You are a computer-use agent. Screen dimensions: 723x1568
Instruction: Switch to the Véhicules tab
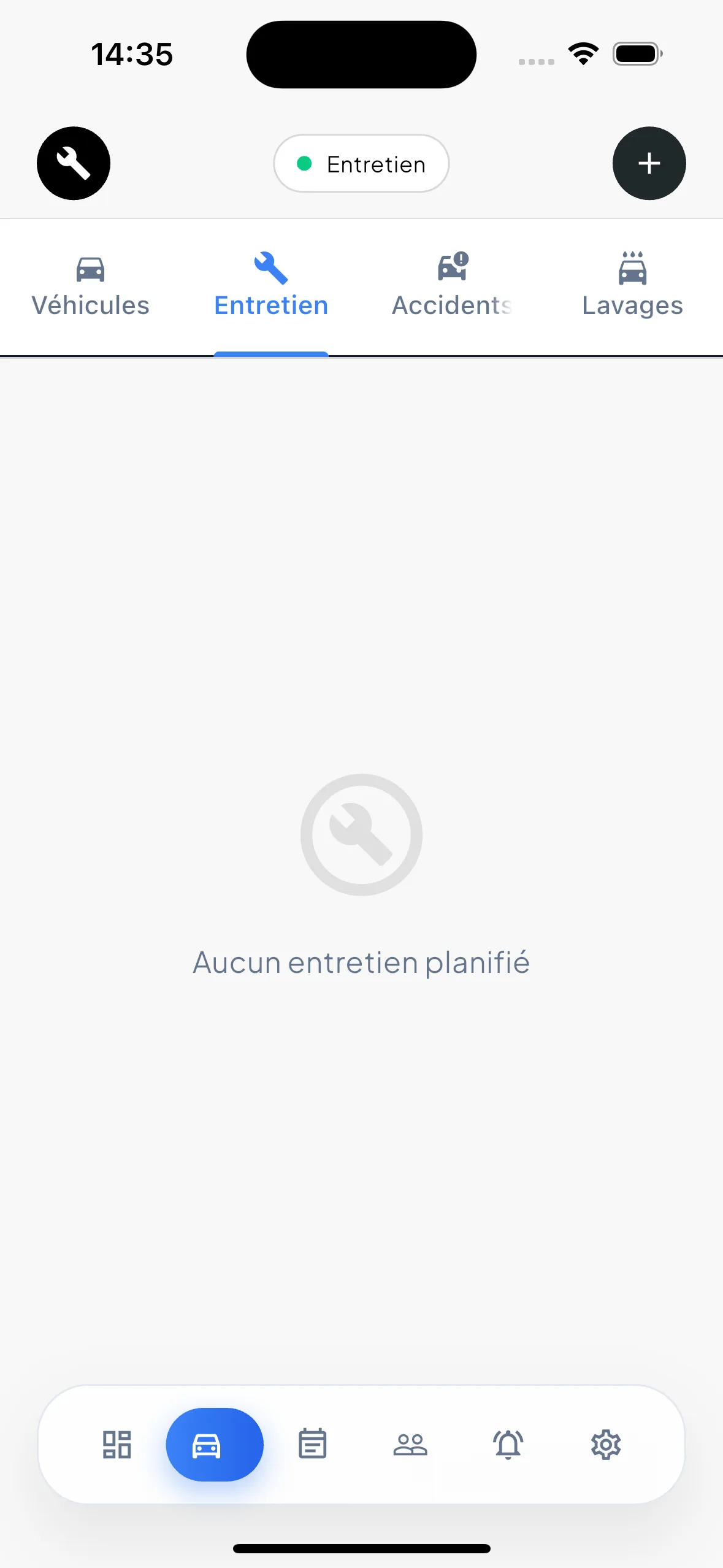[90, 286]
